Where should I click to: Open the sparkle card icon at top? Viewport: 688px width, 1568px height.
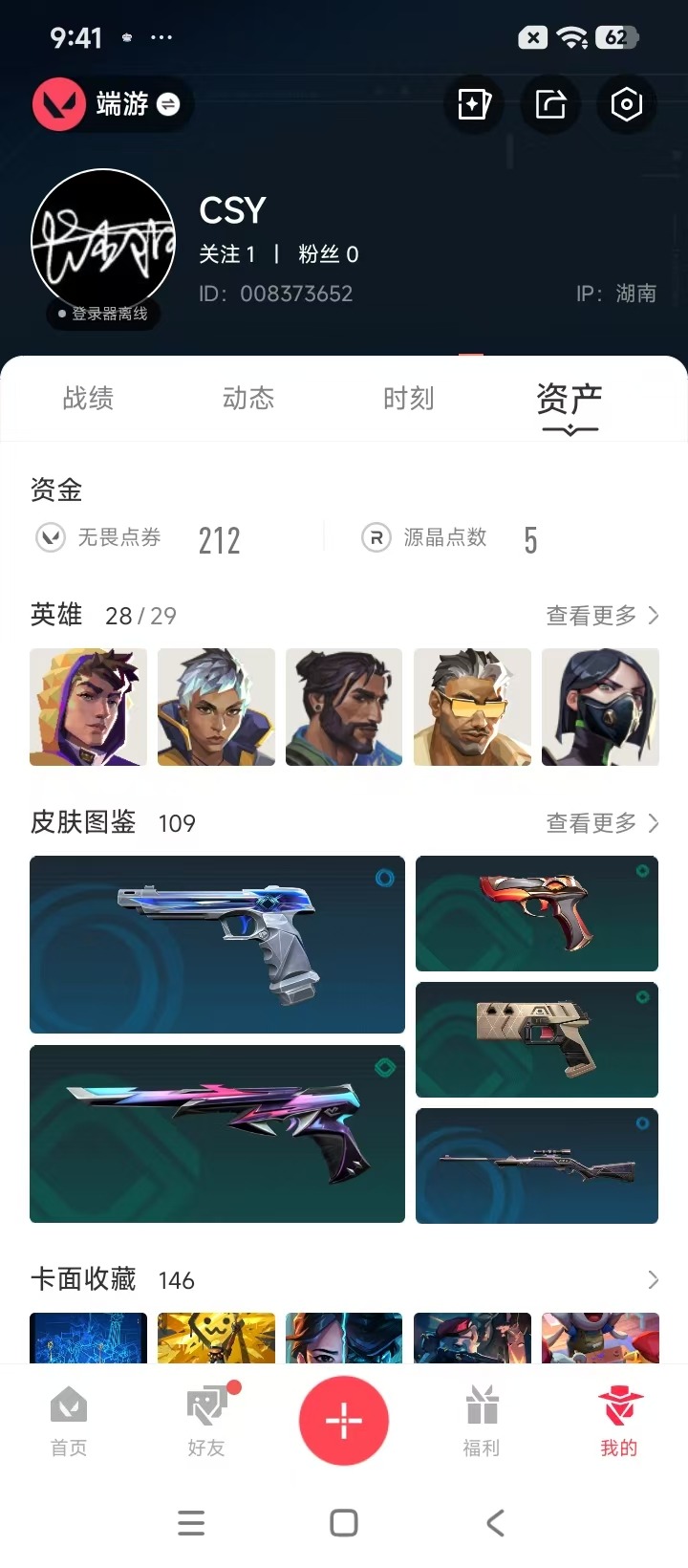coord(474,103)
